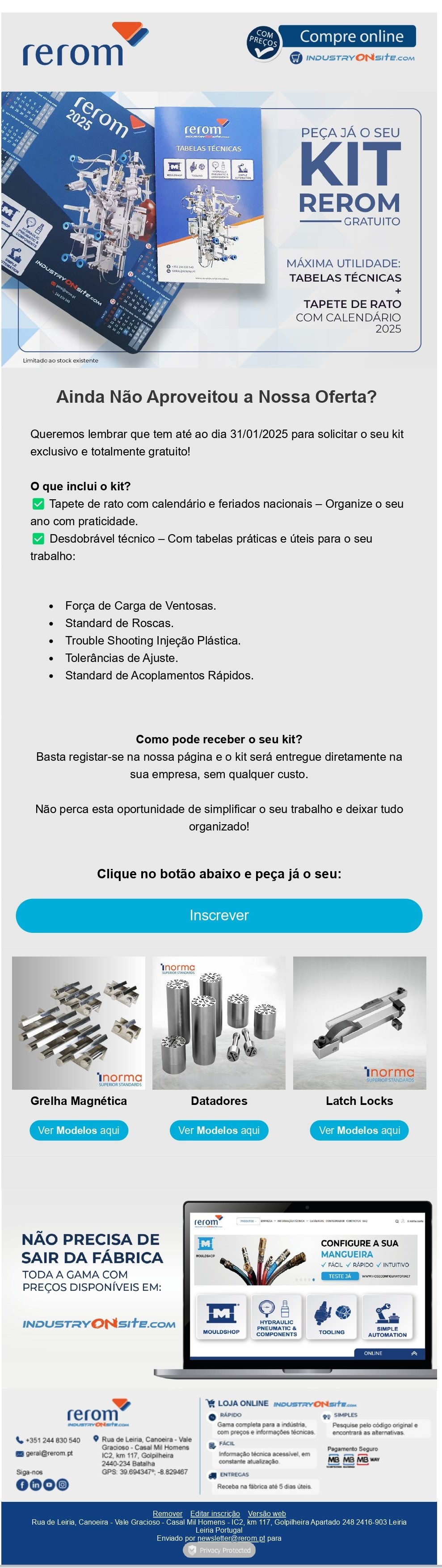Open the LinkedIn icon under Siga-nos
The width and height of the screenshot is (442, 1568).
(35, 1484)
